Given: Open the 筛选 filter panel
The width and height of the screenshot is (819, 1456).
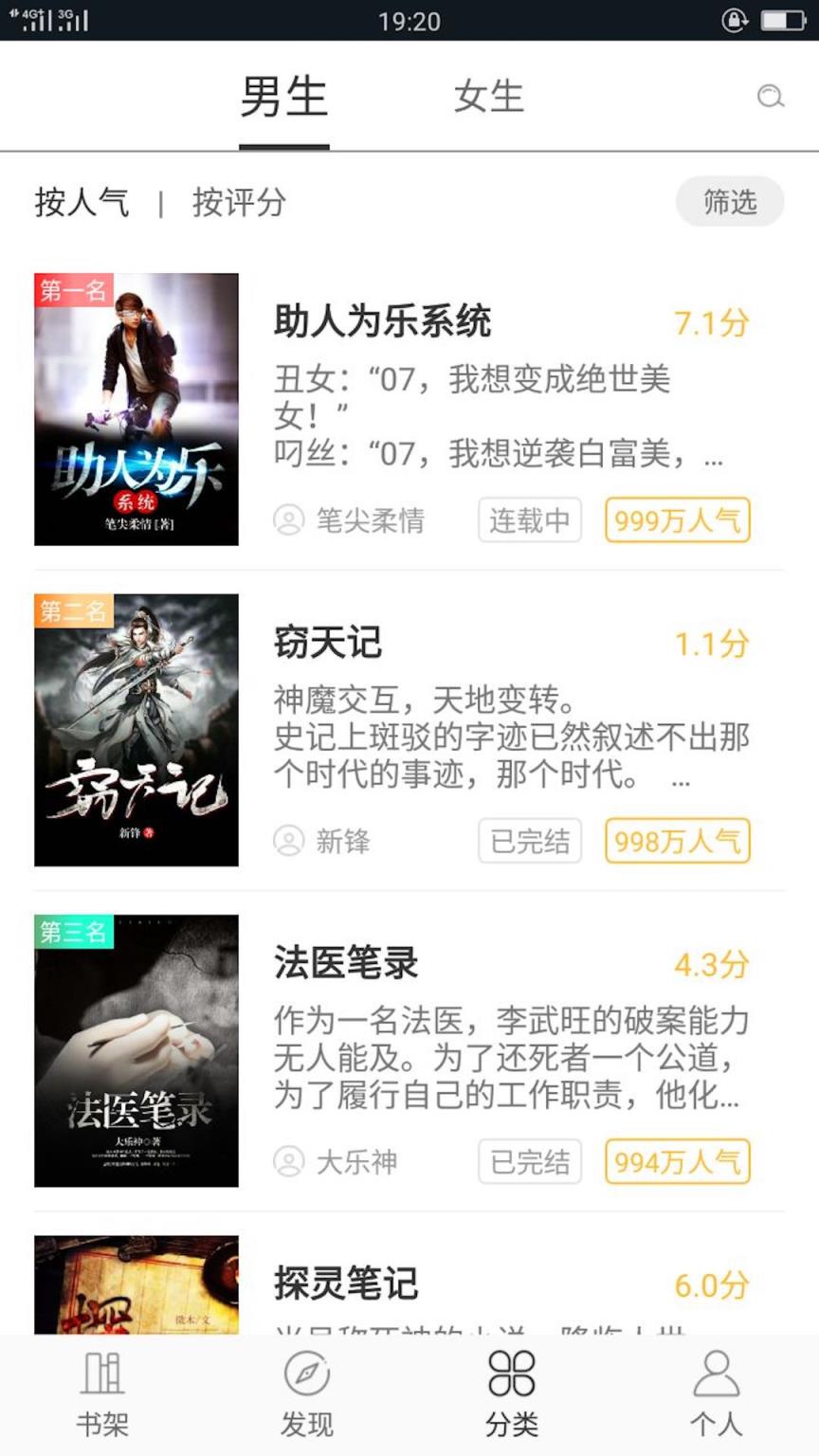Looking at the screenshot, I should (729, 201).
